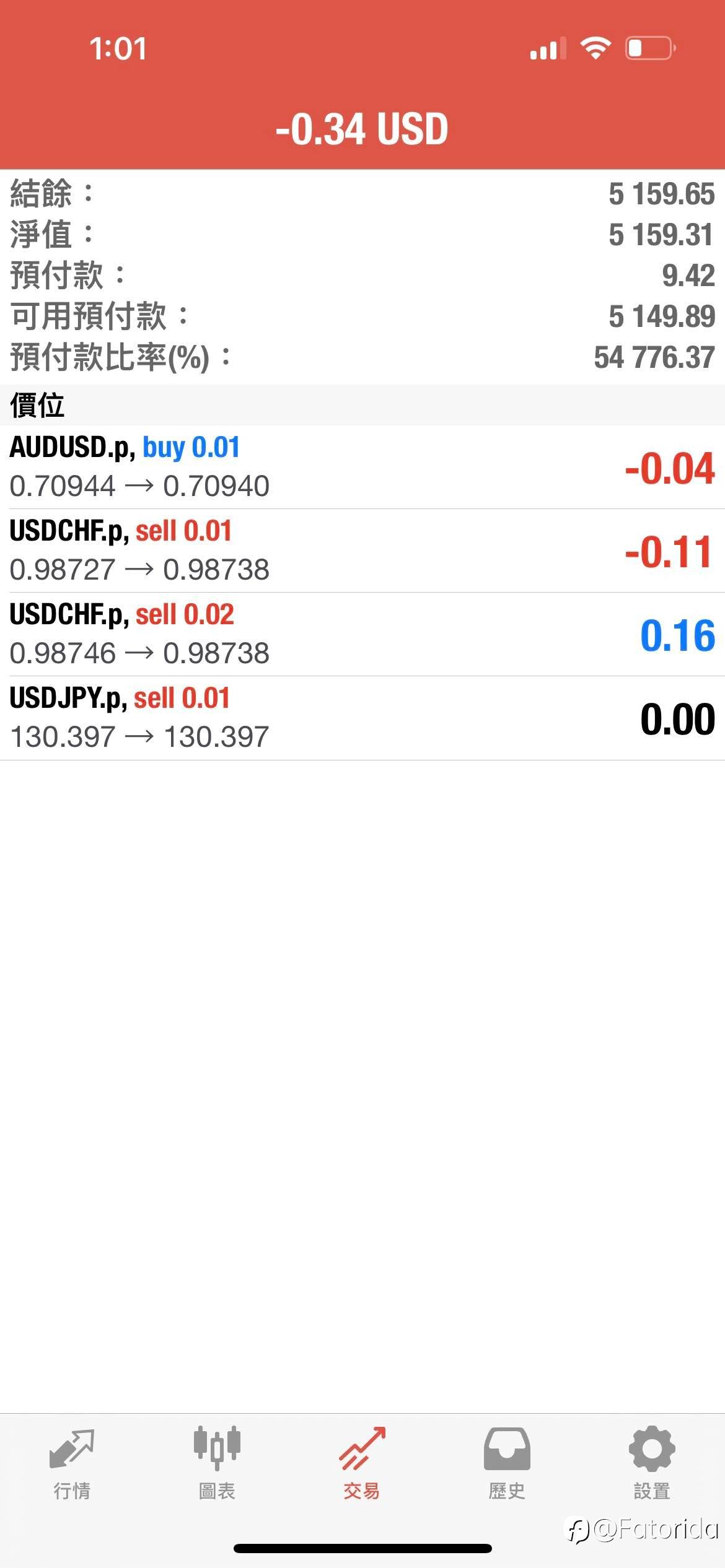This screenshot has height=1568, width=725.
Task: Select the 交易 trade tab
Action: point(362,1464)
